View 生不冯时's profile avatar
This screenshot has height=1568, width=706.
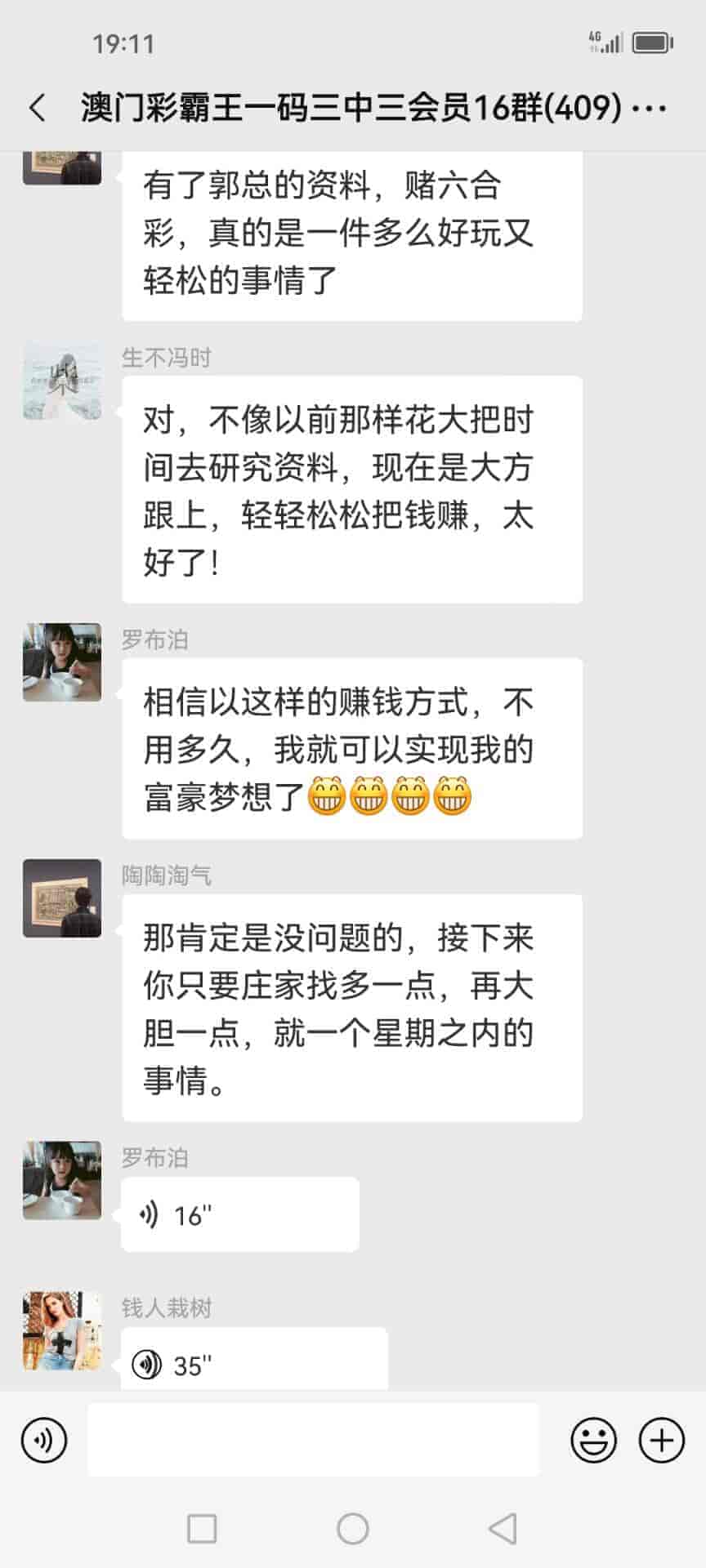tap(62, 381)
